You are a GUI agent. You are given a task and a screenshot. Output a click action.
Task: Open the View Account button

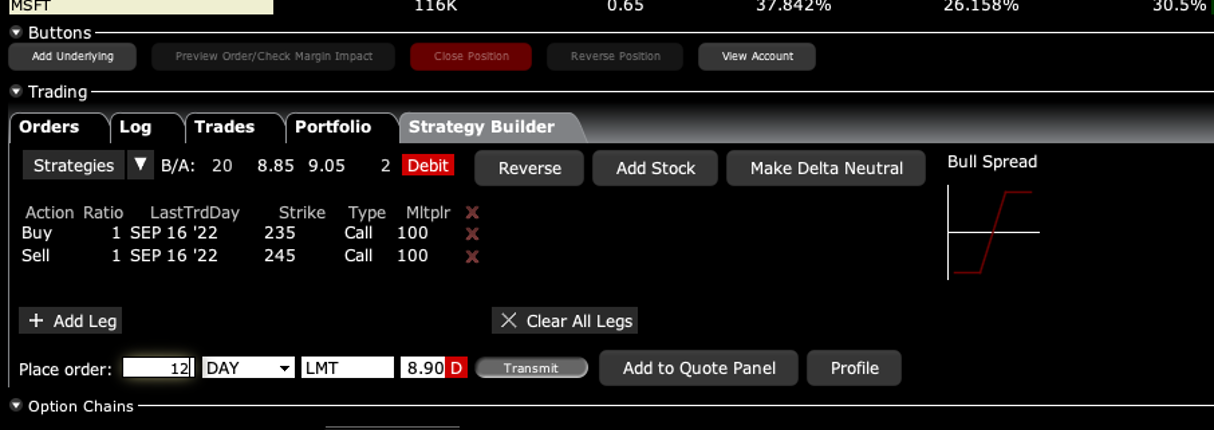pos(757,57)
